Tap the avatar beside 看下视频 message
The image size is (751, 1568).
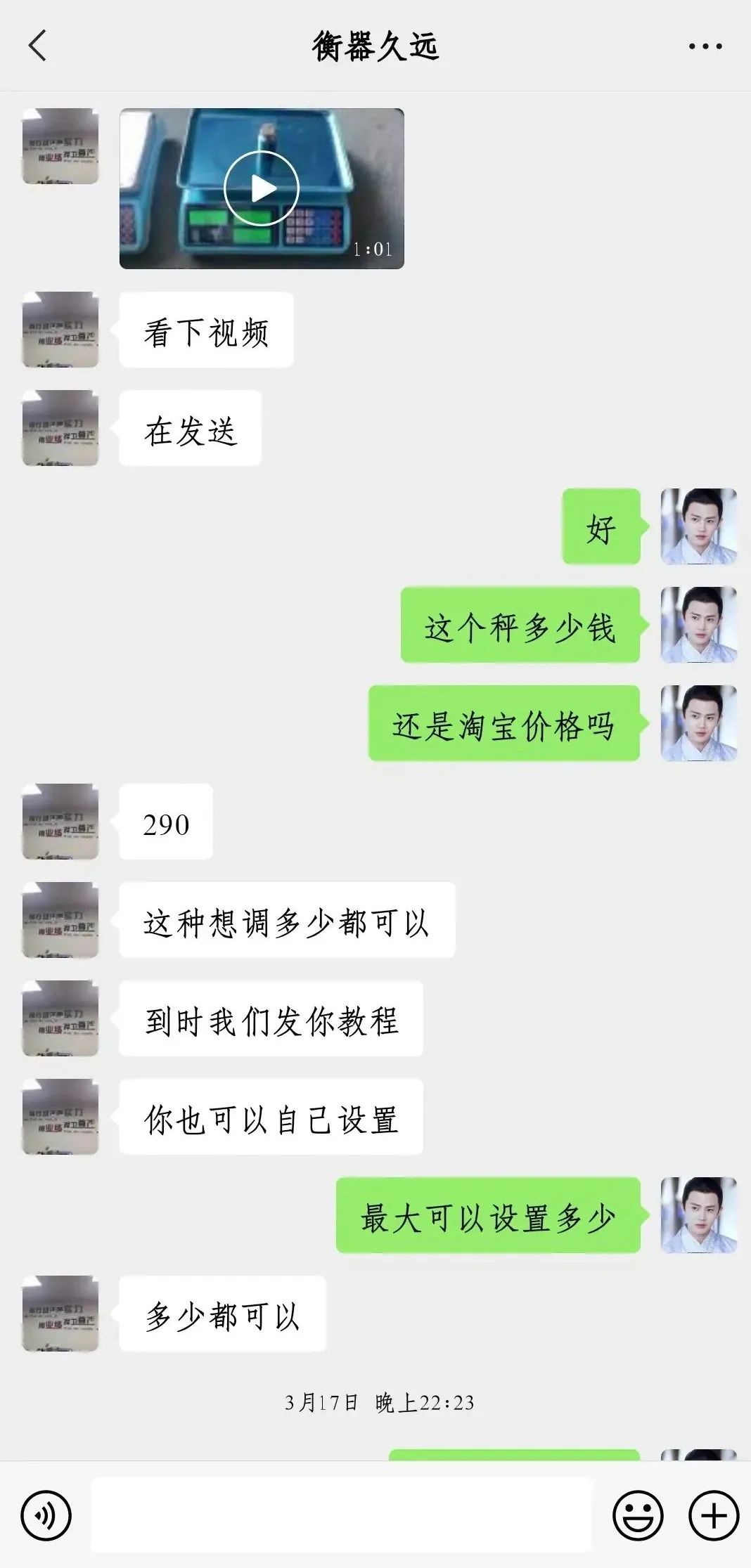pos(60,330)
